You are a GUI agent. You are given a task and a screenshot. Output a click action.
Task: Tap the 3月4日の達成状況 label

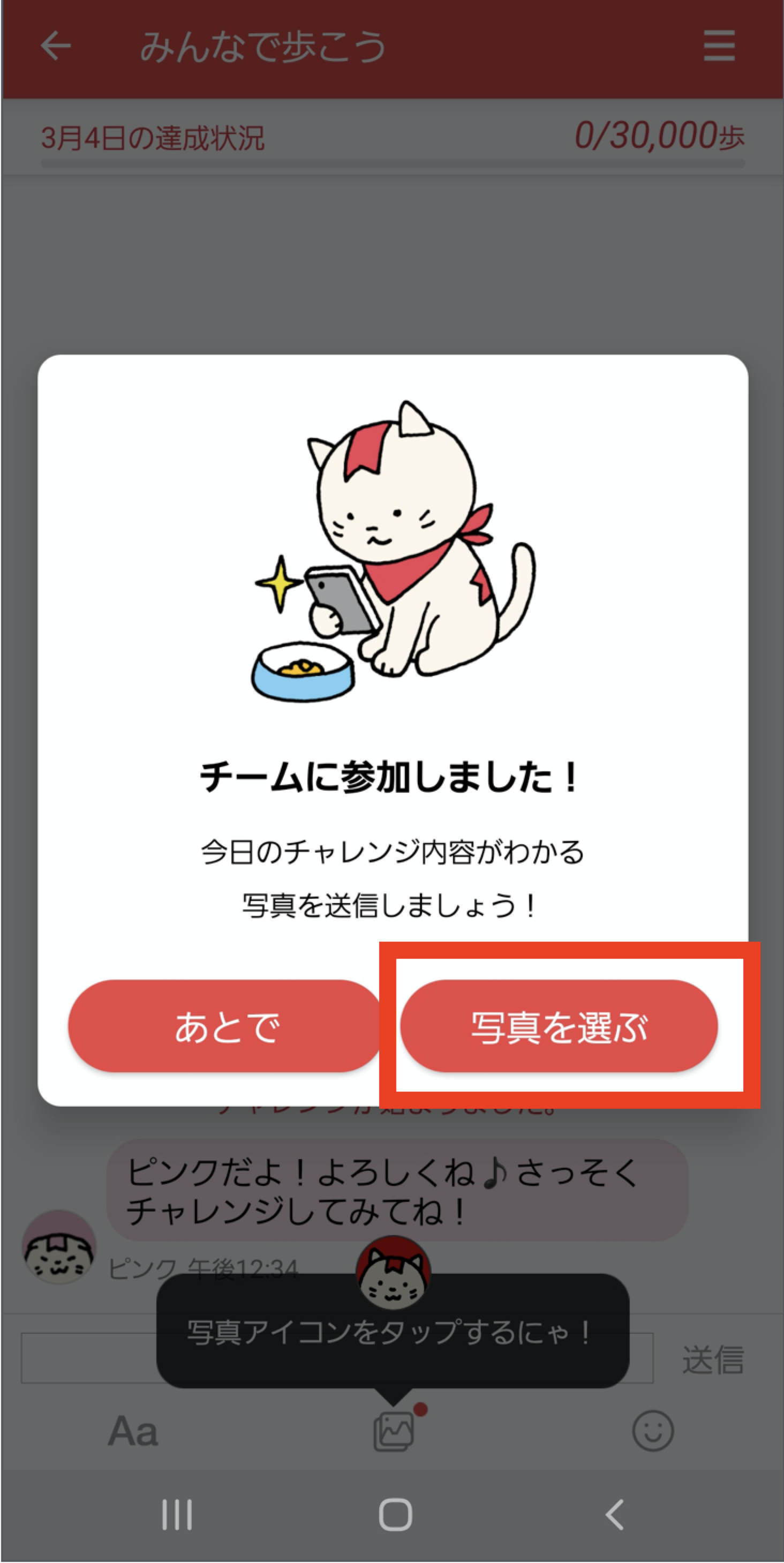[x=155, y=137]
